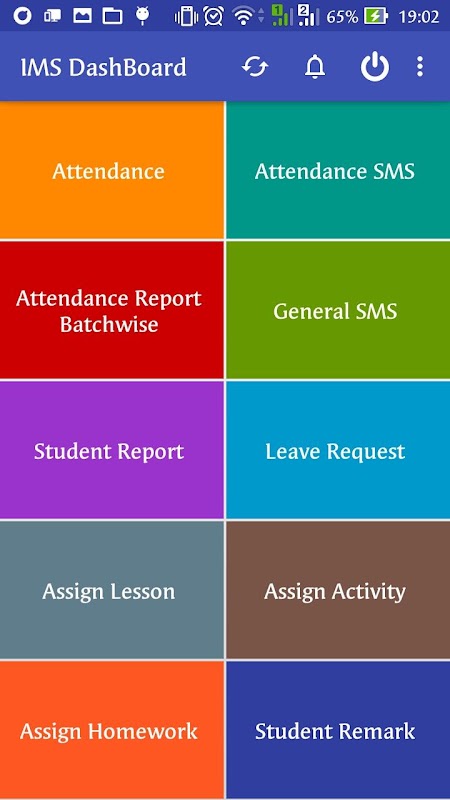Open the overflow menu
This screenshot has width=450, height=800.
click(419, 67)
